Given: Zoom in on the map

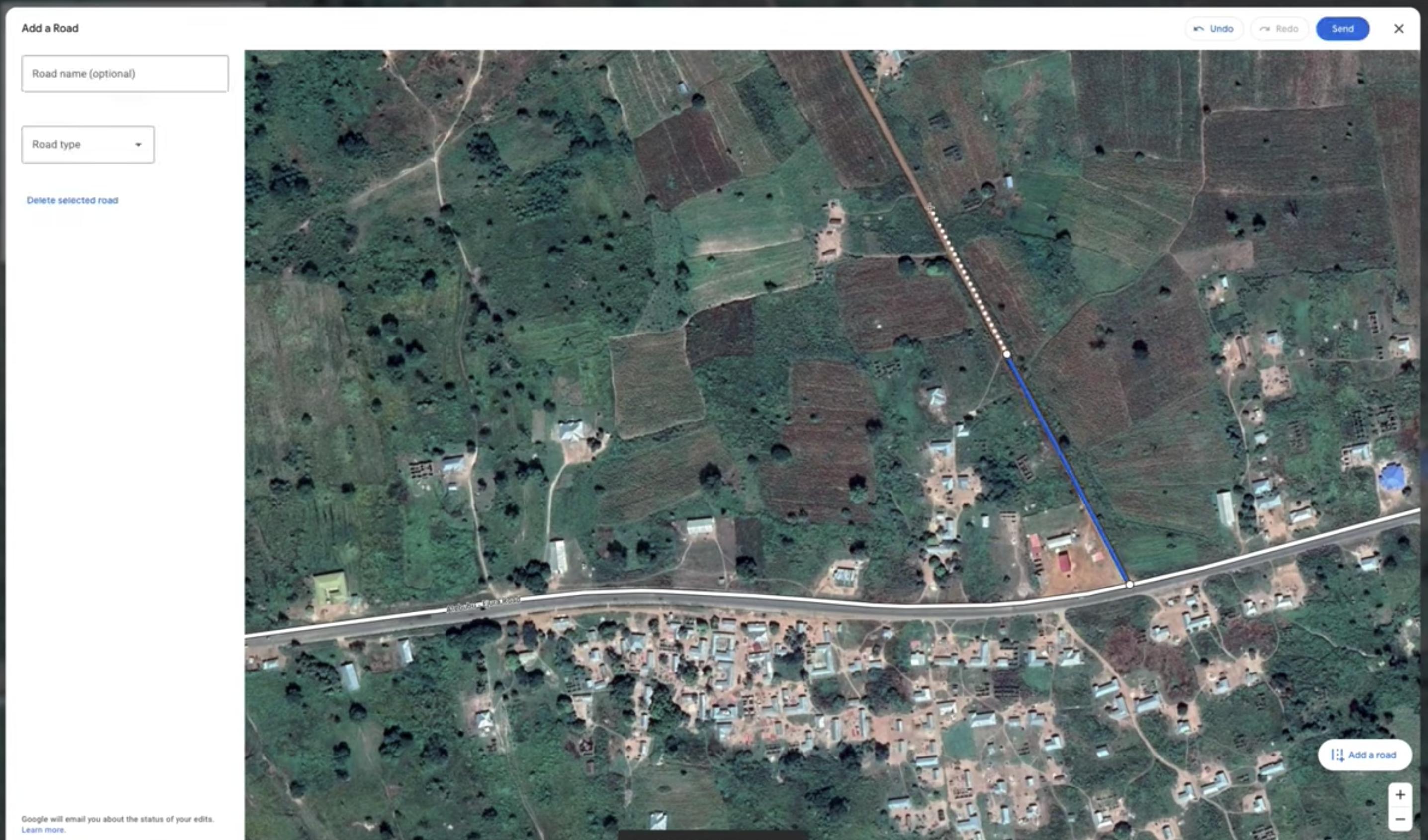Looking at the screenshot, I should tap(1399, 795).
